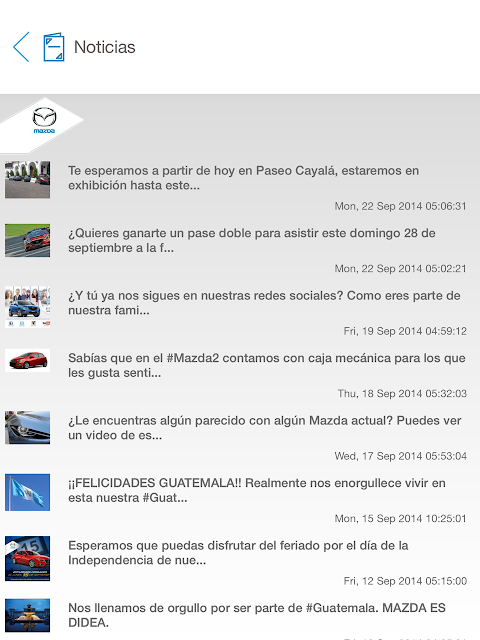Open the feriado día de la Independencia post

240,561
